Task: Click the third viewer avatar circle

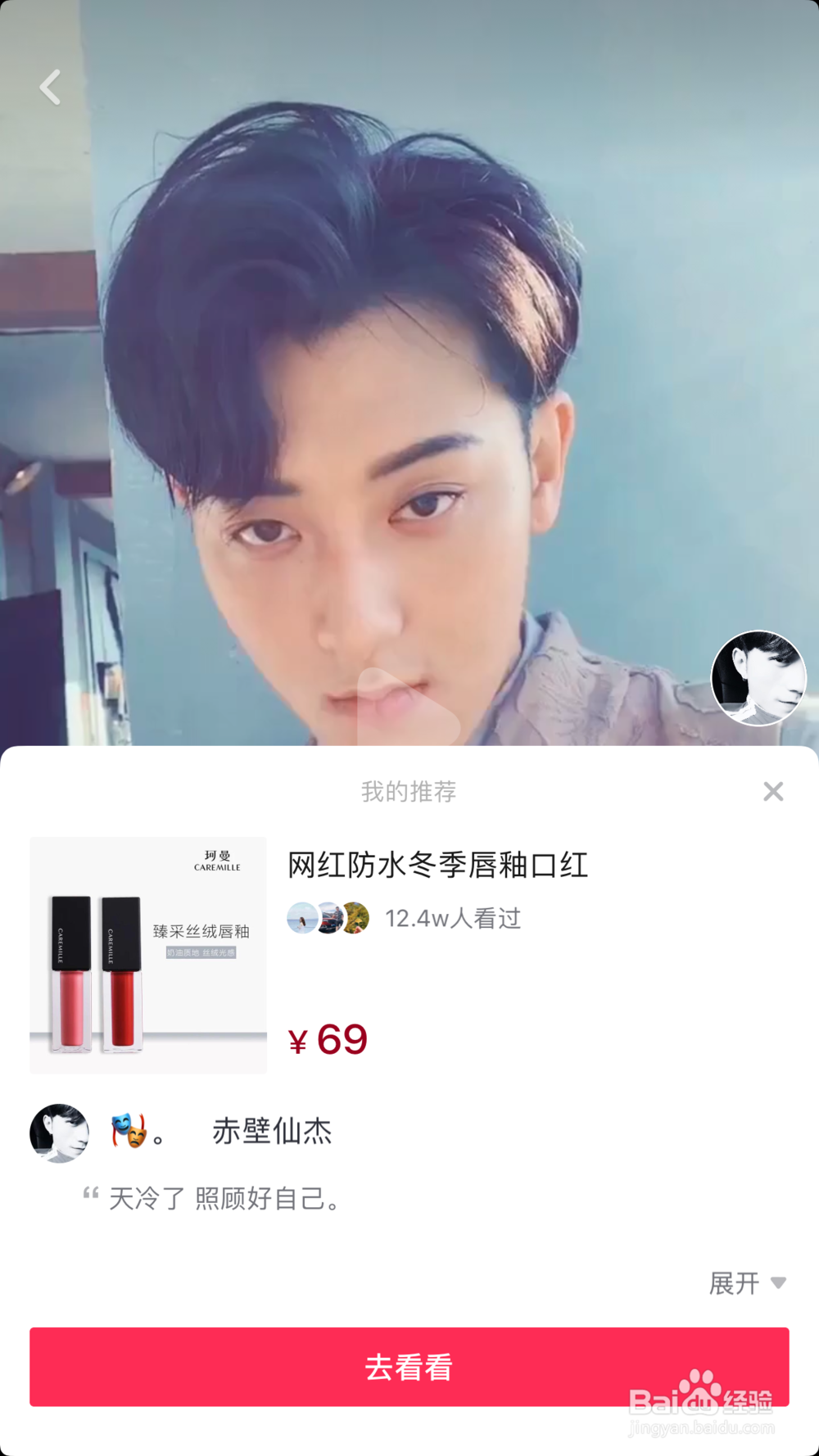Action: pyautogui.click(x=355, y=918)
